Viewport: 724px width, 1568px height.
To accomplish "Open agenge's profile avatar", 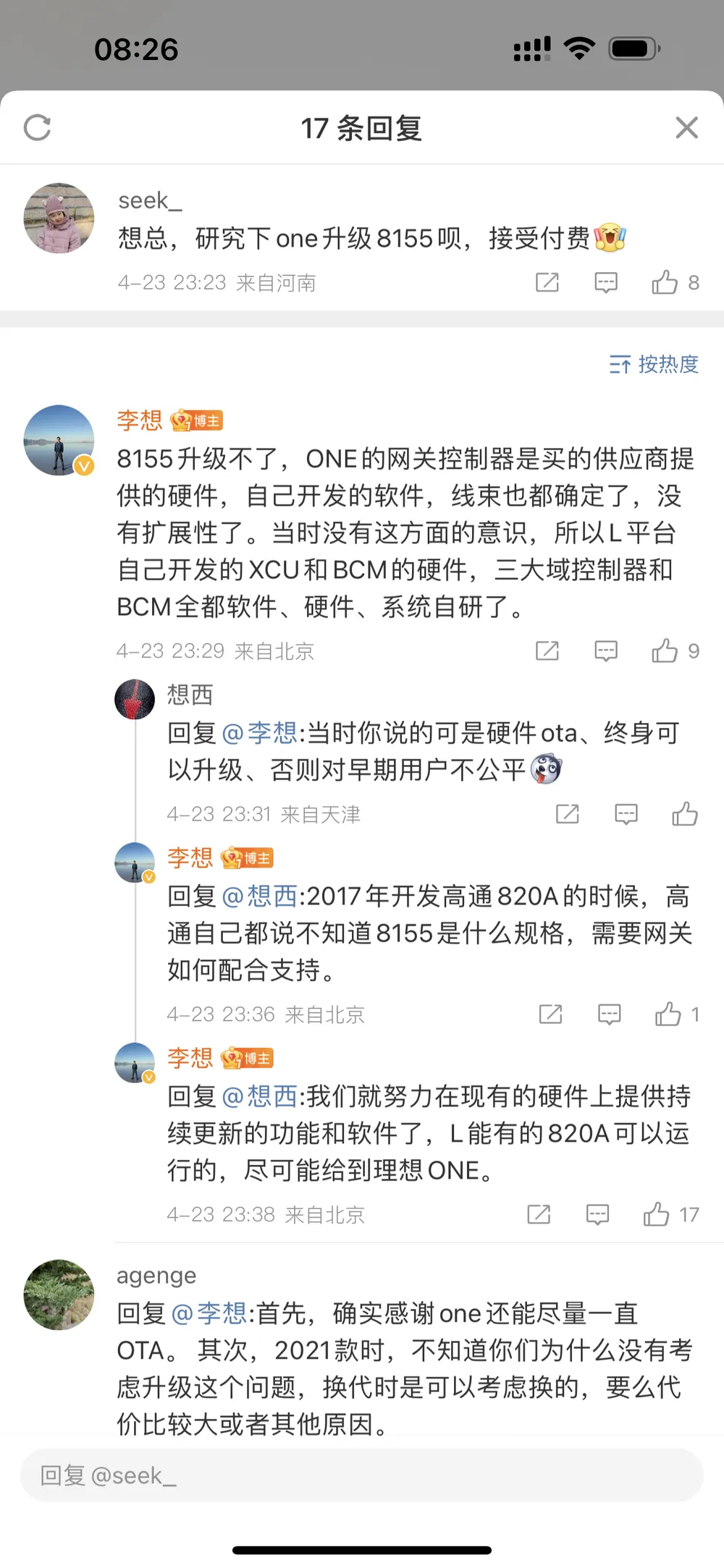I will [59, 1294].
